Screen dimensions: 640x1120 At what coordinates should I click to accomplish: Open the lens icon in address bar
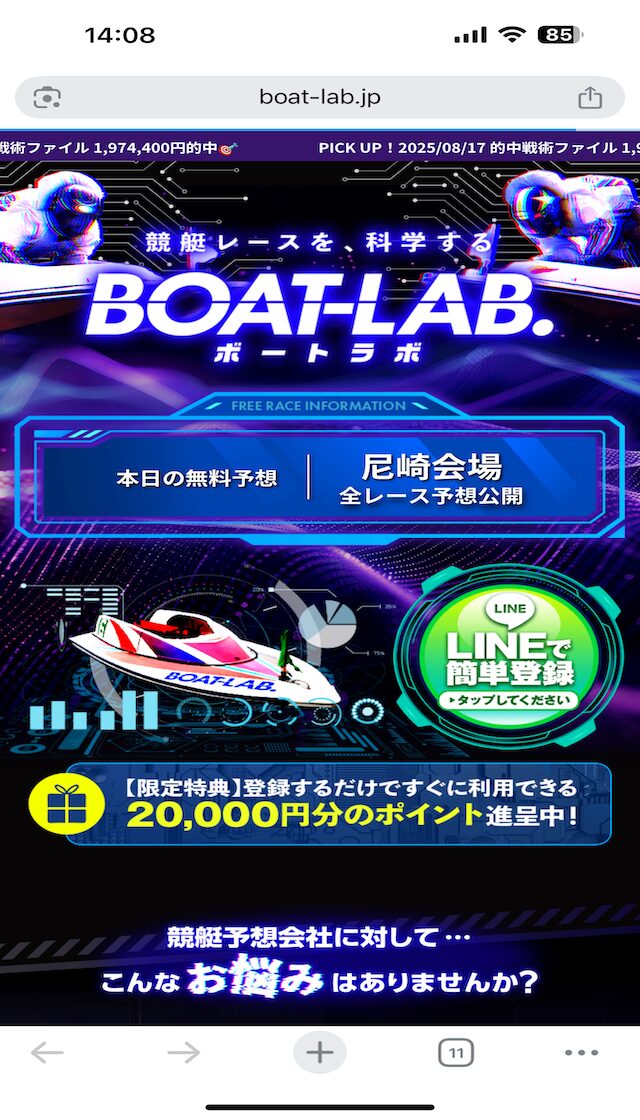pyautogui.click(x=47, y=97)
